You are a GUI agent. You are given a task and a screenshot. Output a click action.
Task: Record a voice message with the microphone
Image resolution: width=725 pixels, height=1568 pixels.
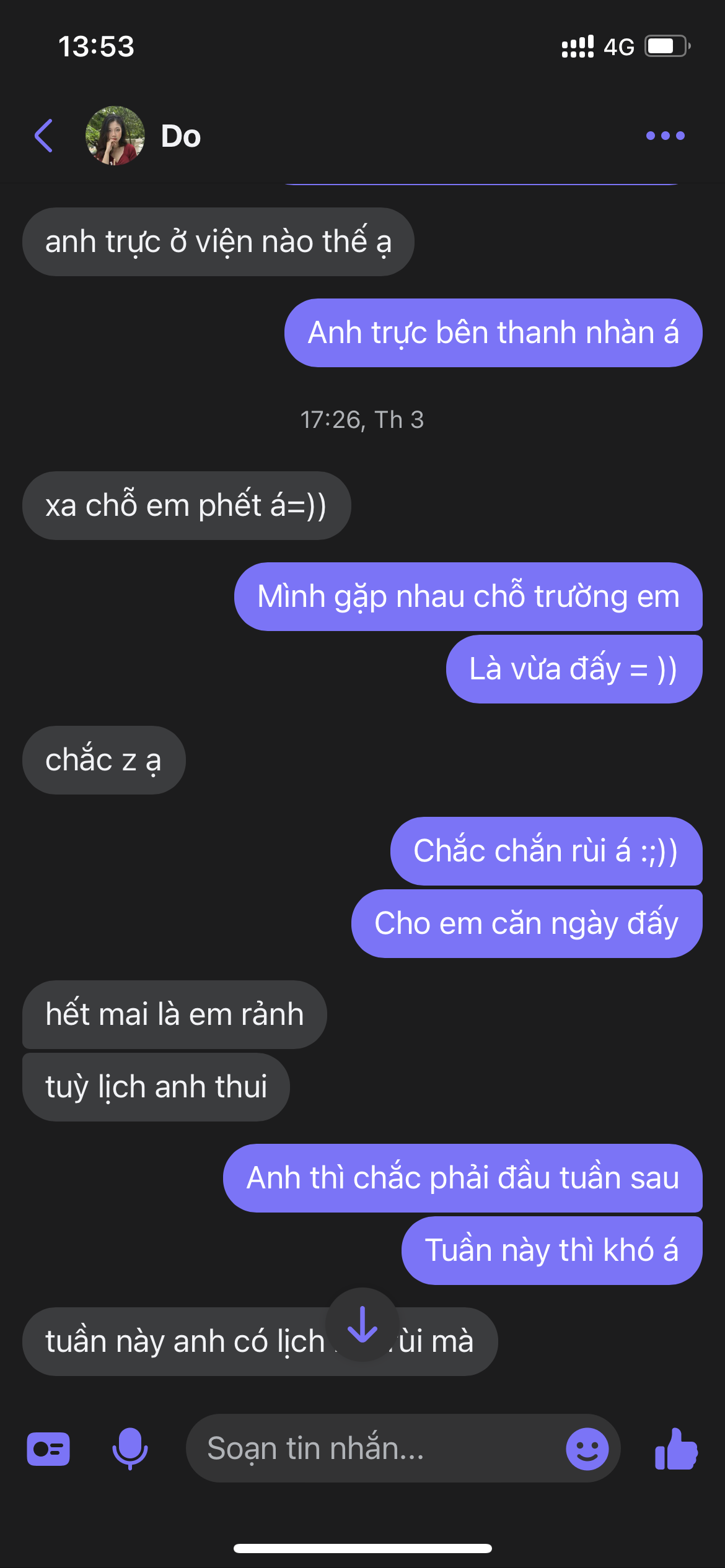click(130, 1449)
